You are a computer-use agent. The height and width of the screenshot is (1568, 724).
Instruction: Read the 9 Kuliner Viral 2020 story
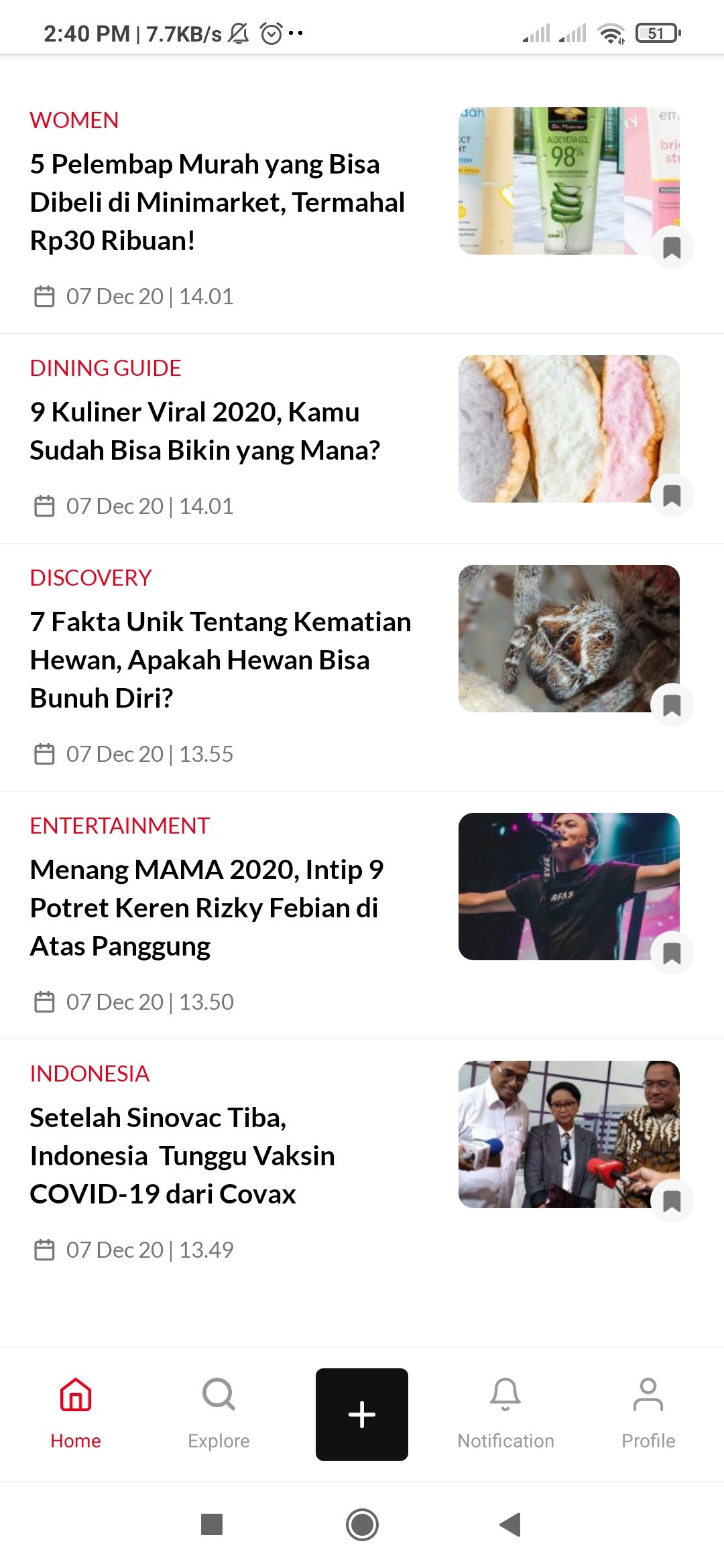205,431
